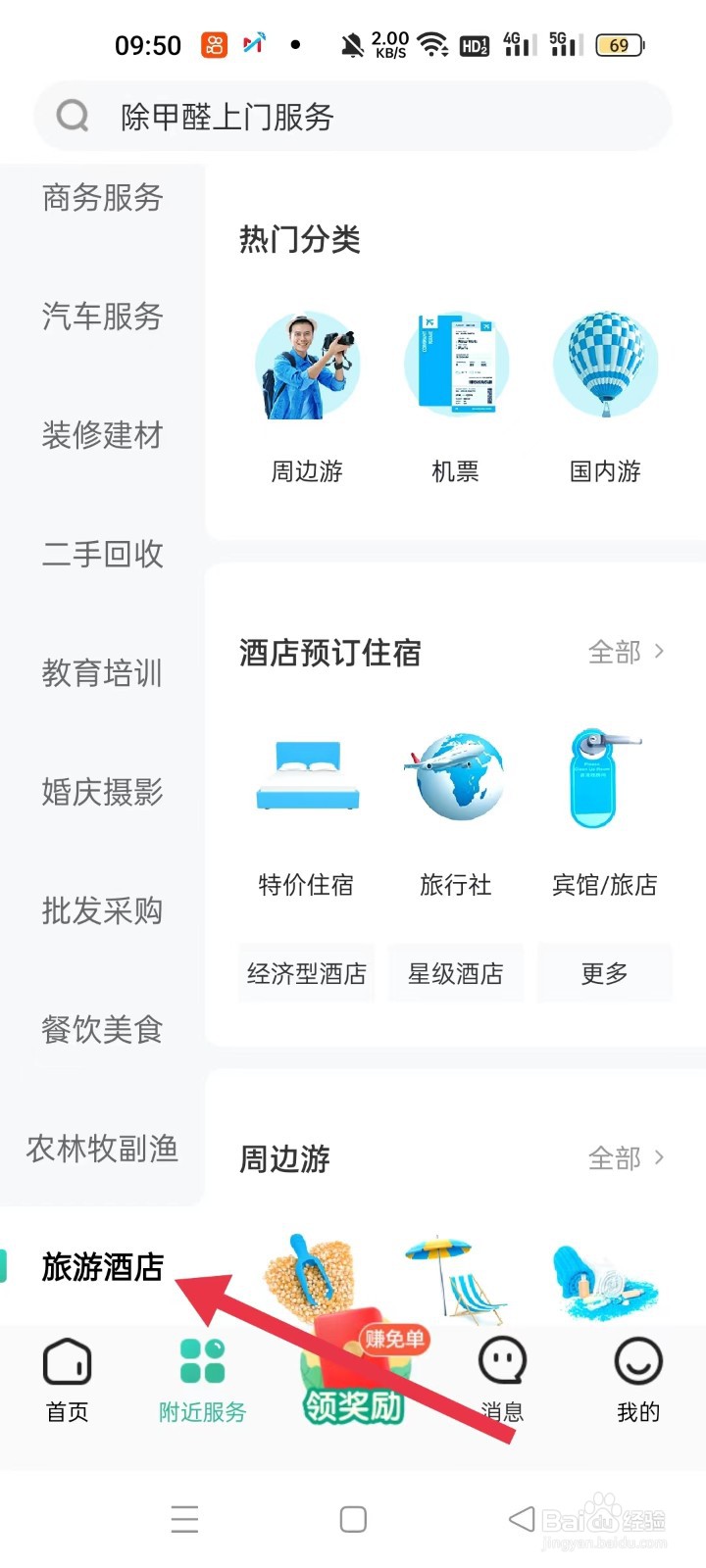Tap the 特价住宿 bed icon
The image size is (706, 1568).
coord(305,777)
